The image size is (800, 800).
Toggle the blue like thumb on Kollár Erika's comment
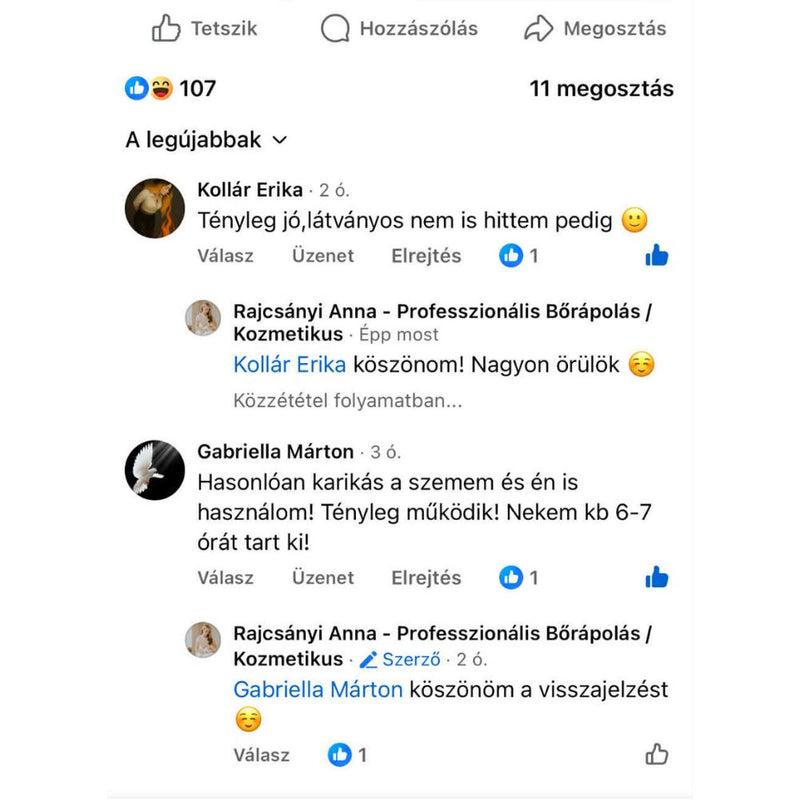tap(657, 256)
